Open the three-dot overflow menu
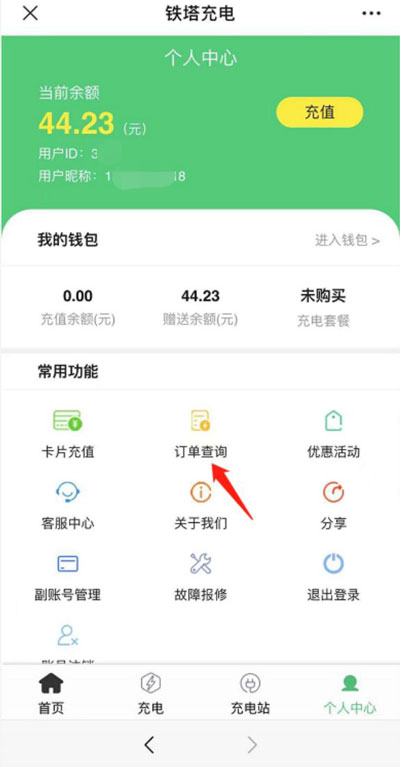 [371, 14]
